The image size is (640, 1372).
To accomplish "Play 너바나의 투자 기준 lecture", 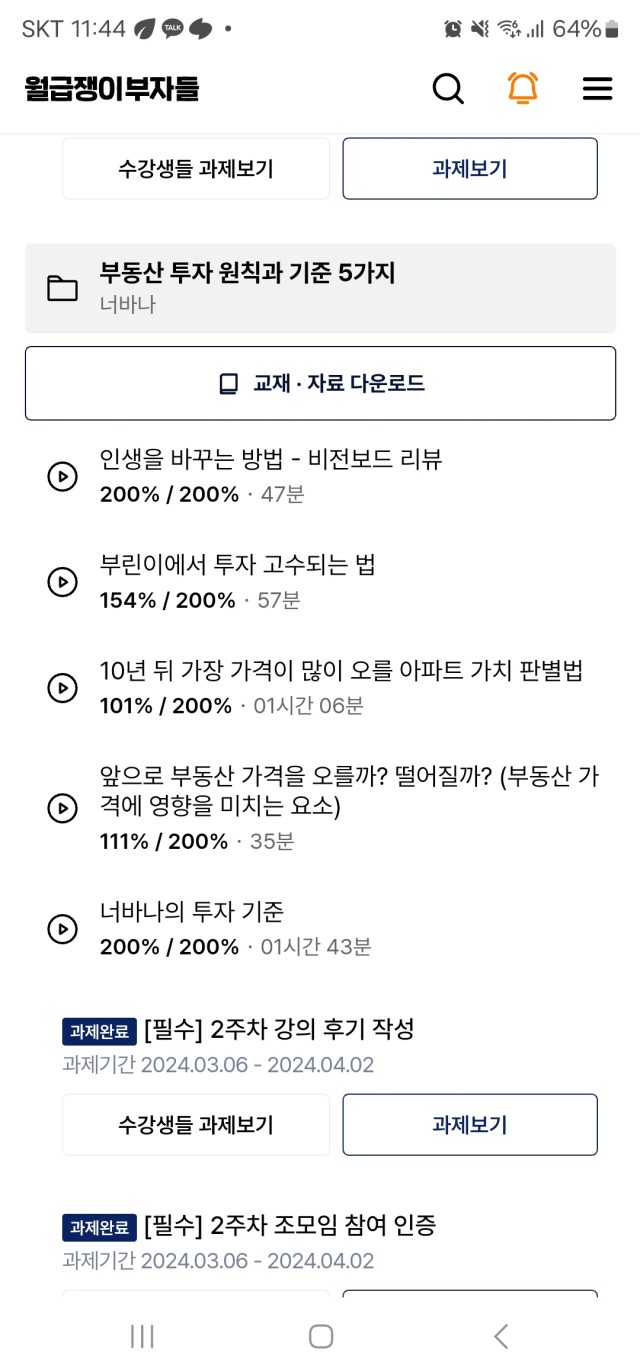I will point(320,929).
